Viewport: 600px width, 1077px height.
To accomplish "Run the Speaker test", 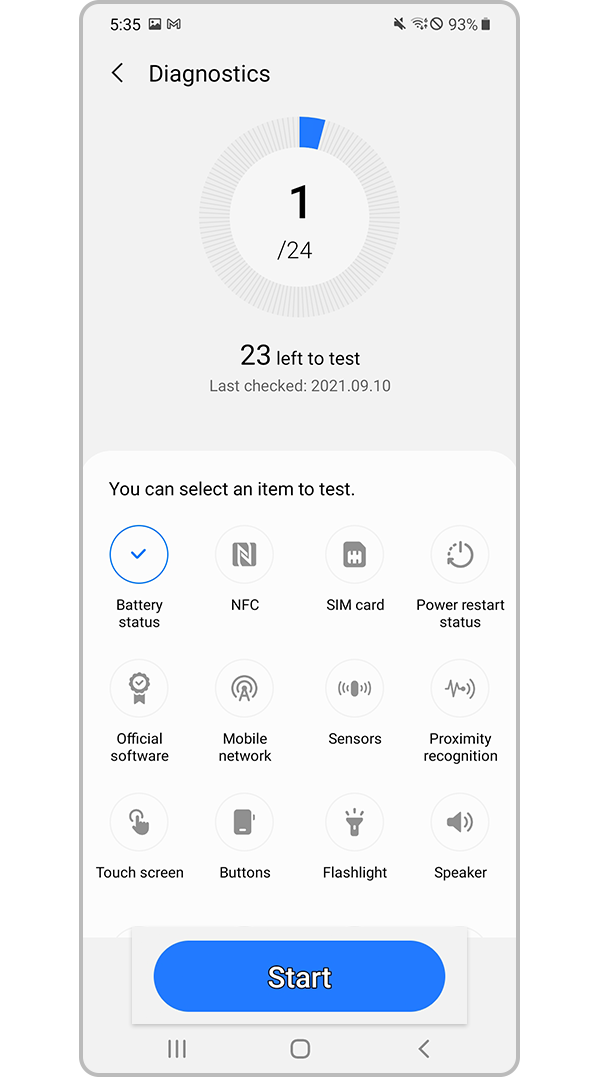I will (x=460, y=822).
